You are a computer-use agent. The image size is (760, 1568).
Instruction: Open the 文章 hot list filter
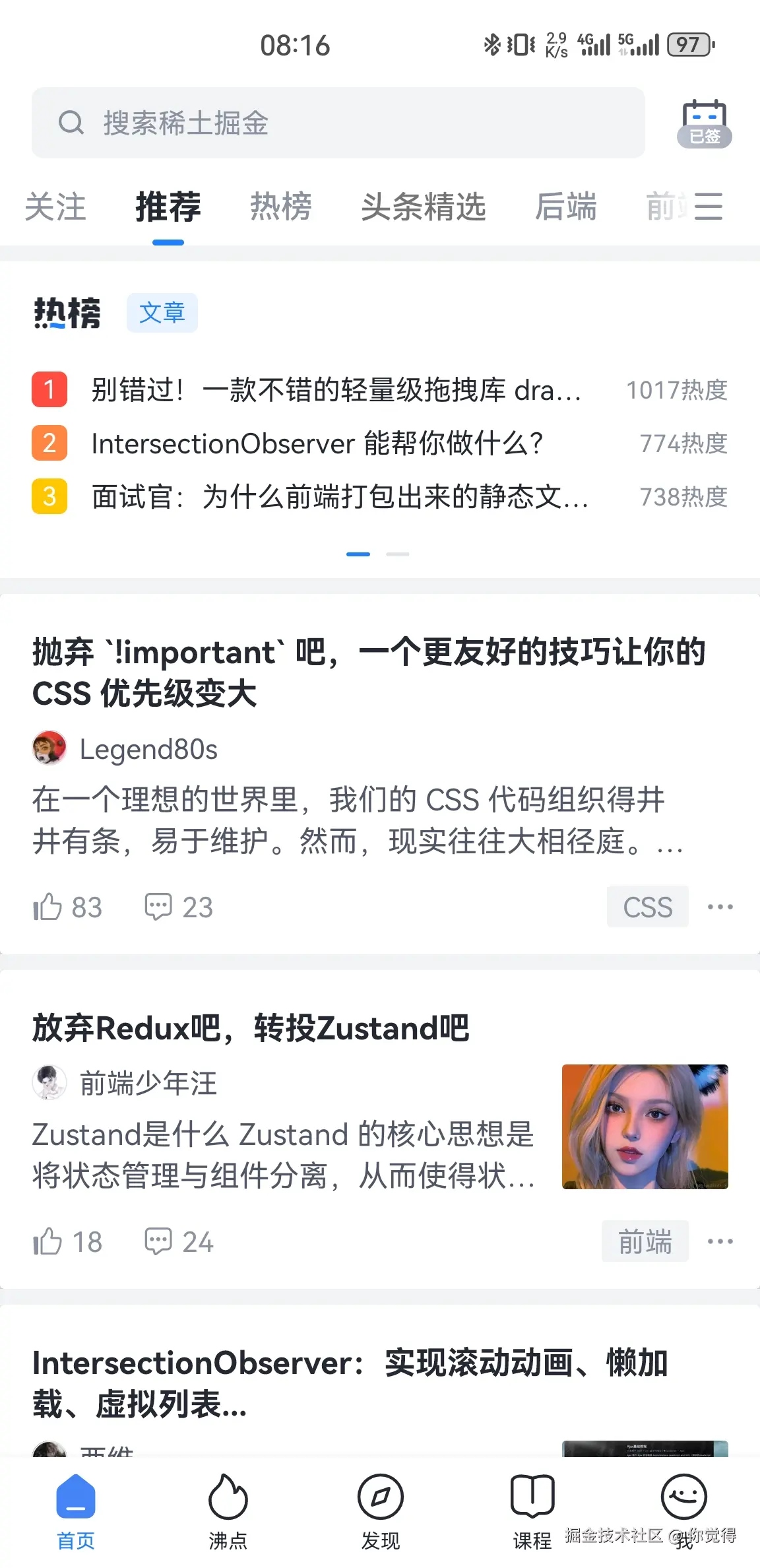click(x=162, y=312)
